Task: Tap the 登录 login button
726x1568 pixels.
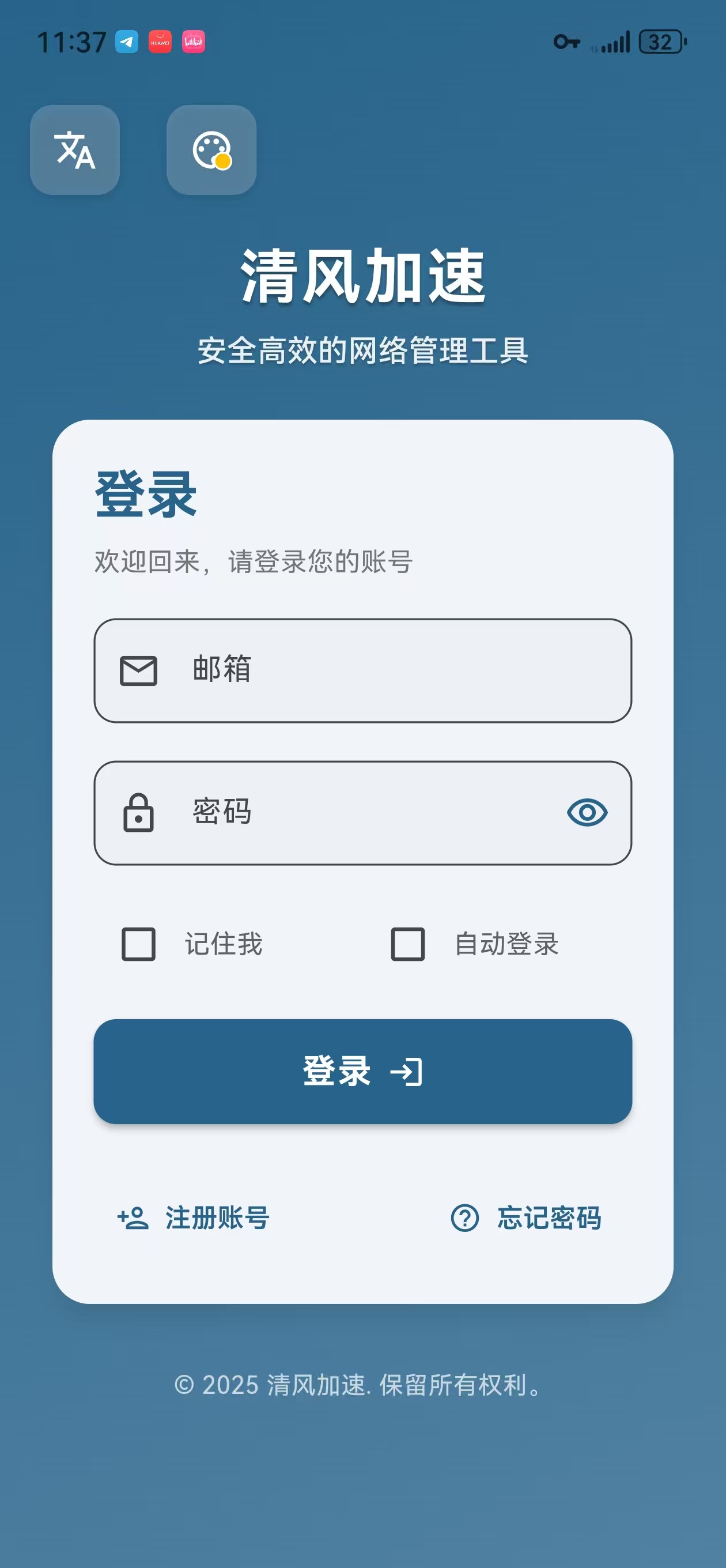Action: click(x=362, y=1071)
